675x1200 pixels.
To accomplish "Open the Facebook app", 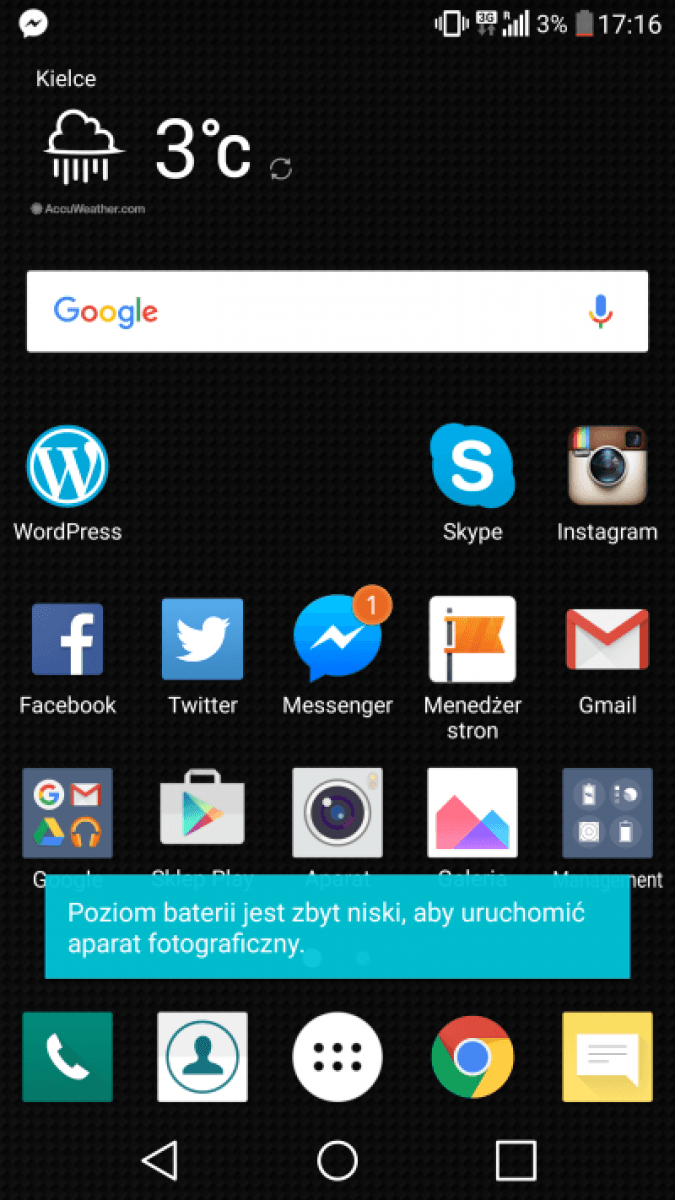I will [x=67, y=640].
